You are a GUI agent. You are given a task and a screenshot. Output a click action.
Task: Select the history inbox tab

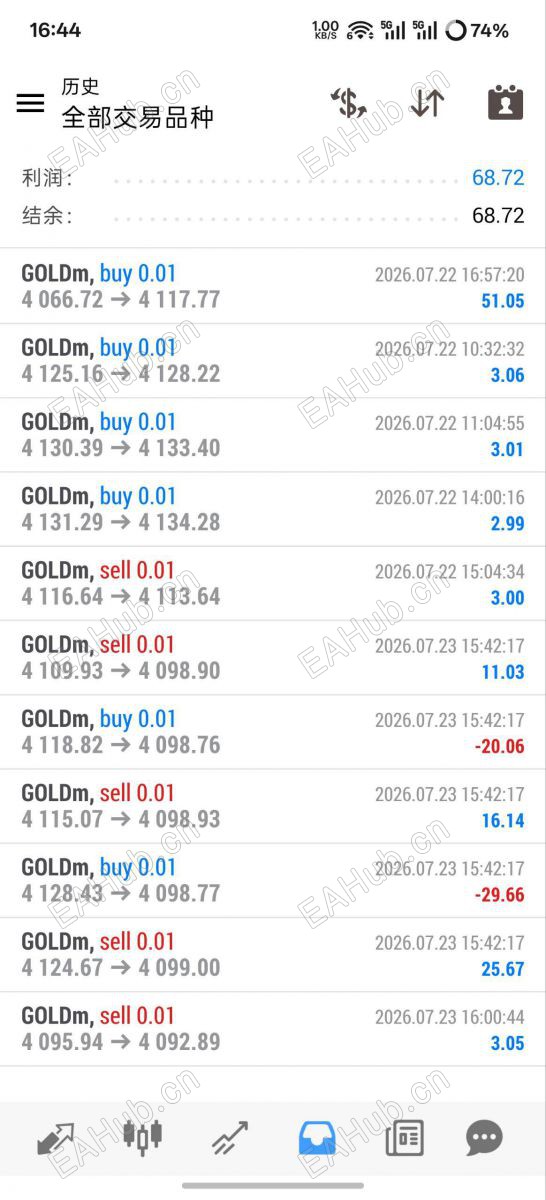318,1138
